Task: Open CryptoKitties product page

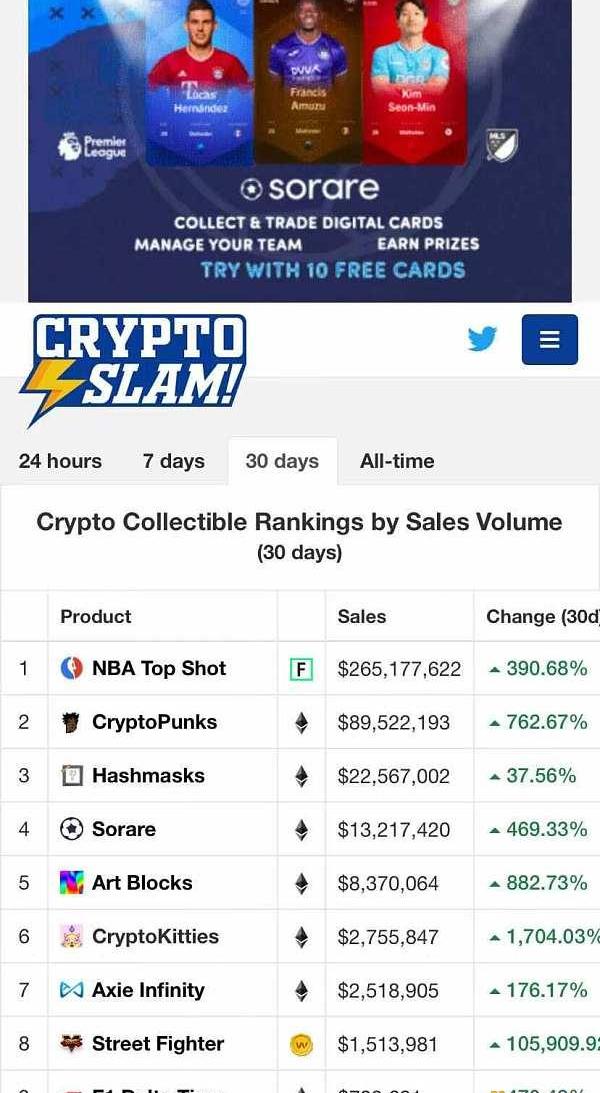Action: coord(155,936)
